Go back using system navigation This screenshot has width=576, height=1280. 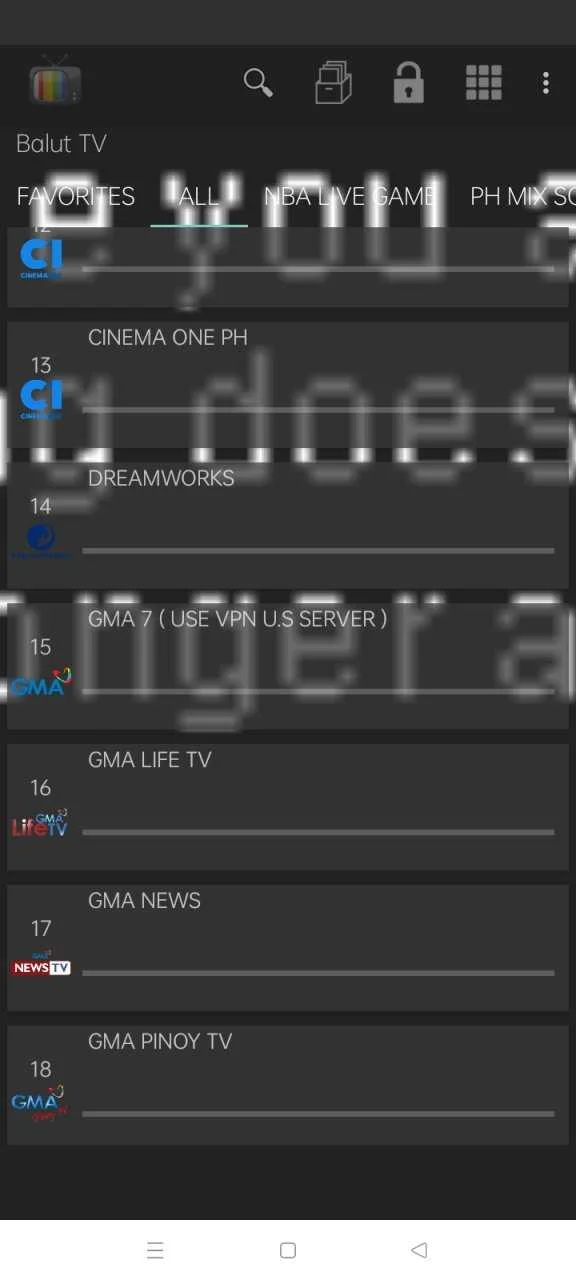point(420,1250)
